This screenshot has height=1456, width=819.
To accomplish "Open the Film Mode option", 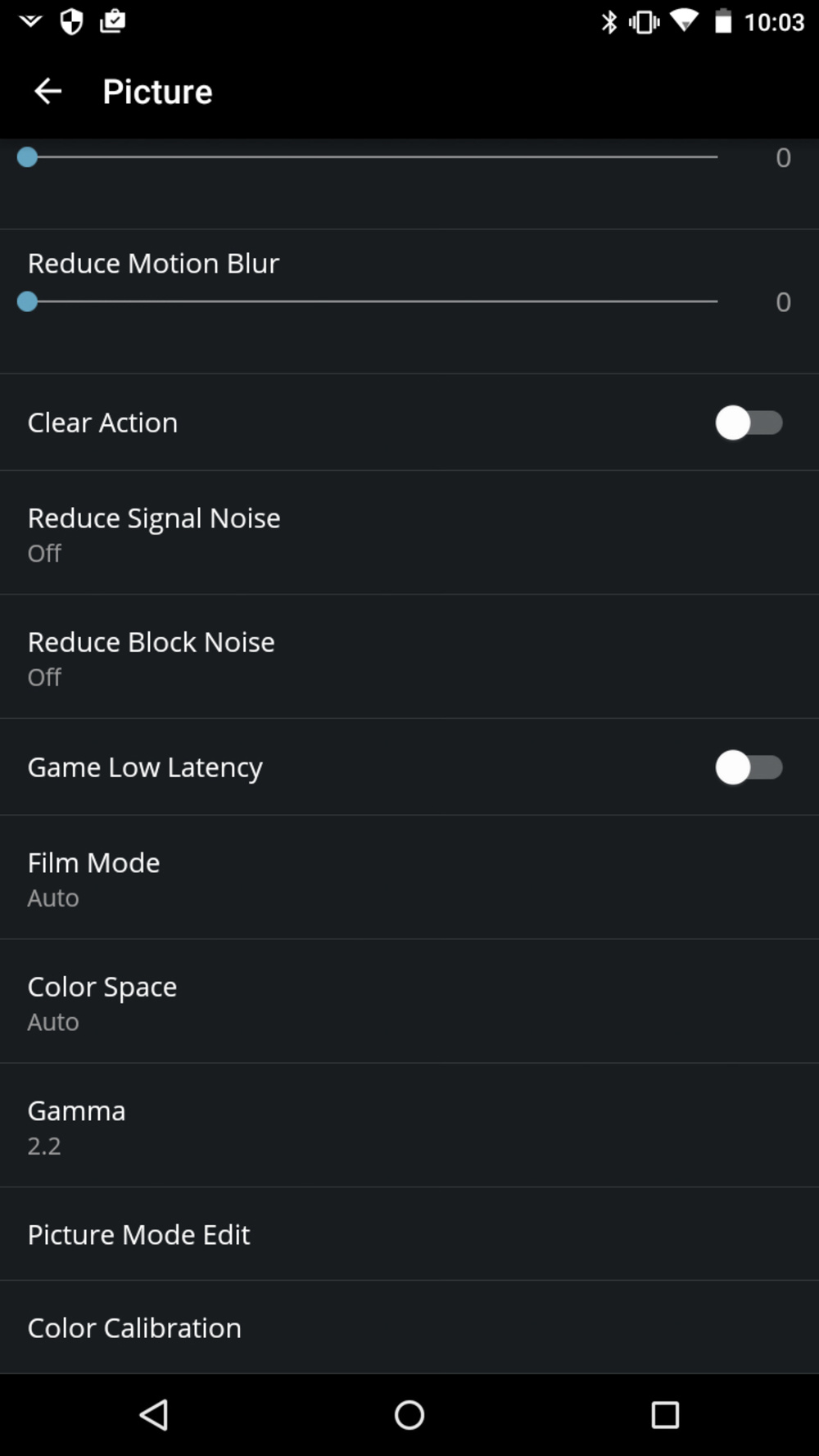I will point(409,877).
